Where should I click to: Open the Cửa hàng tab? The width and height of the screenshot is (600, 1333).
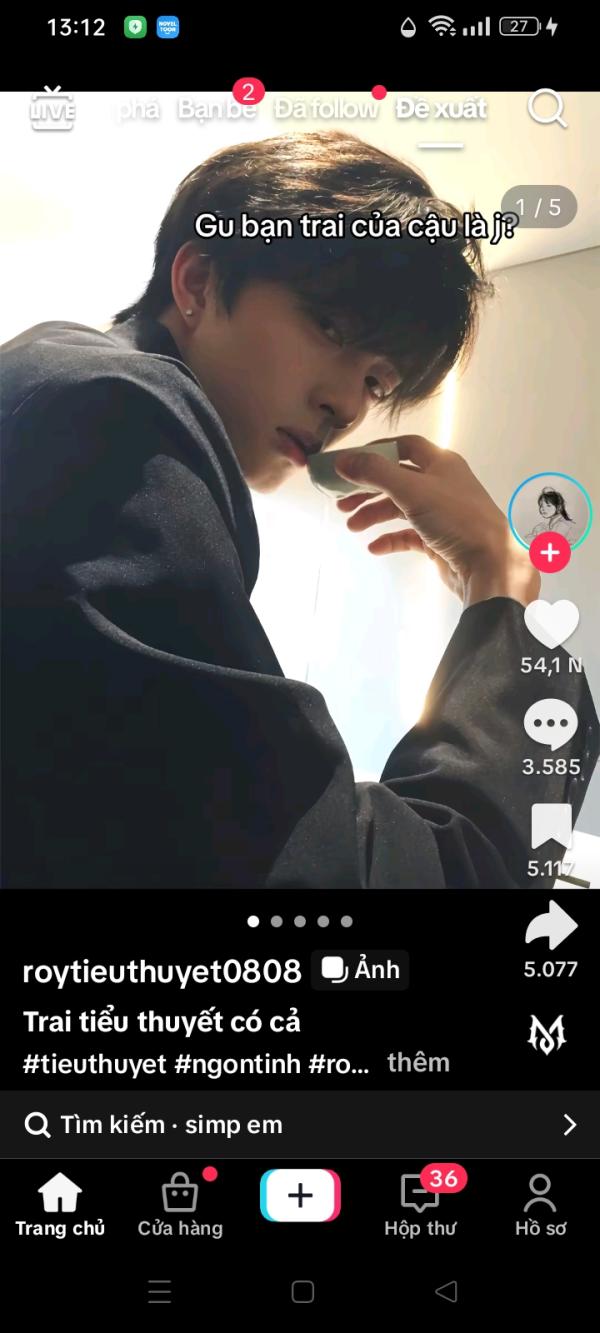180,1205
